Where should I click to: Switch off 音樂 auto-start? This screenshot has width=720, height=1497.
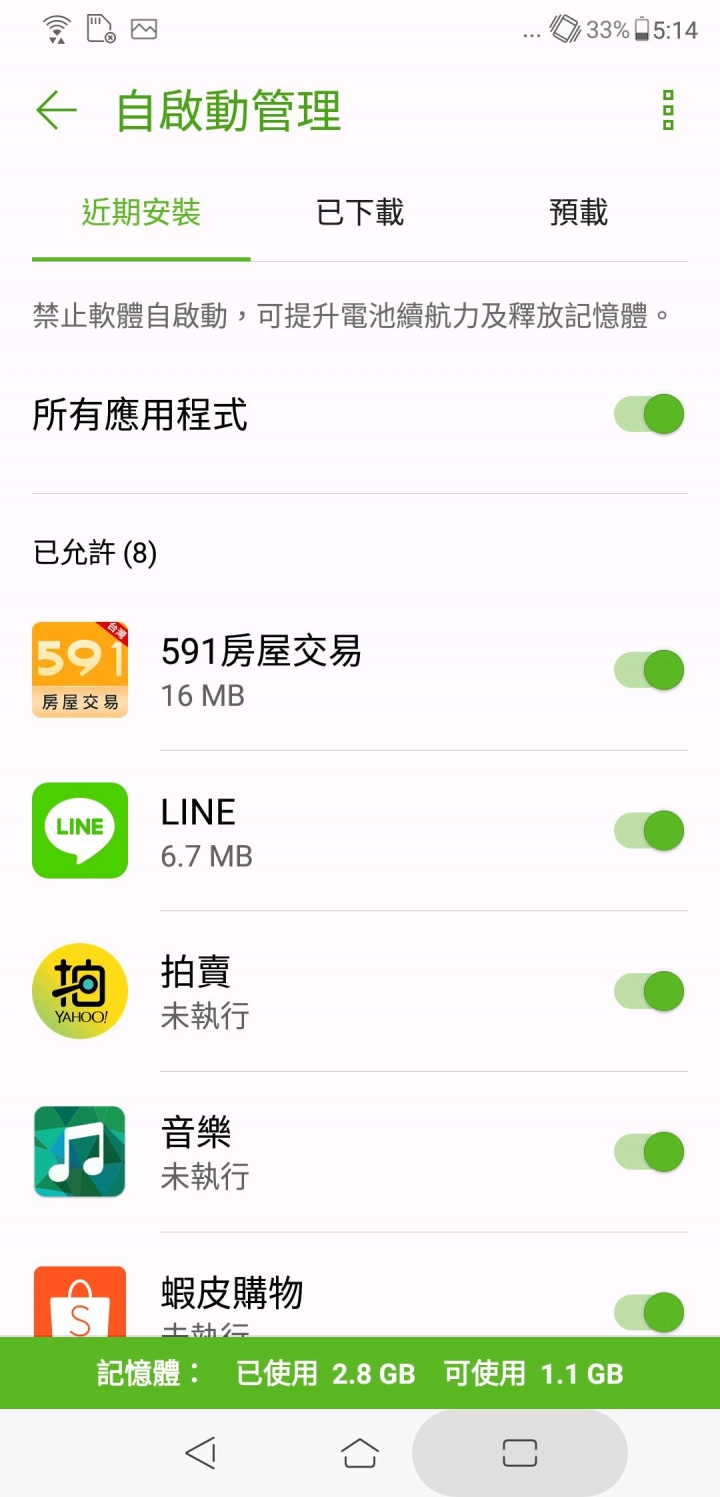649,1152
